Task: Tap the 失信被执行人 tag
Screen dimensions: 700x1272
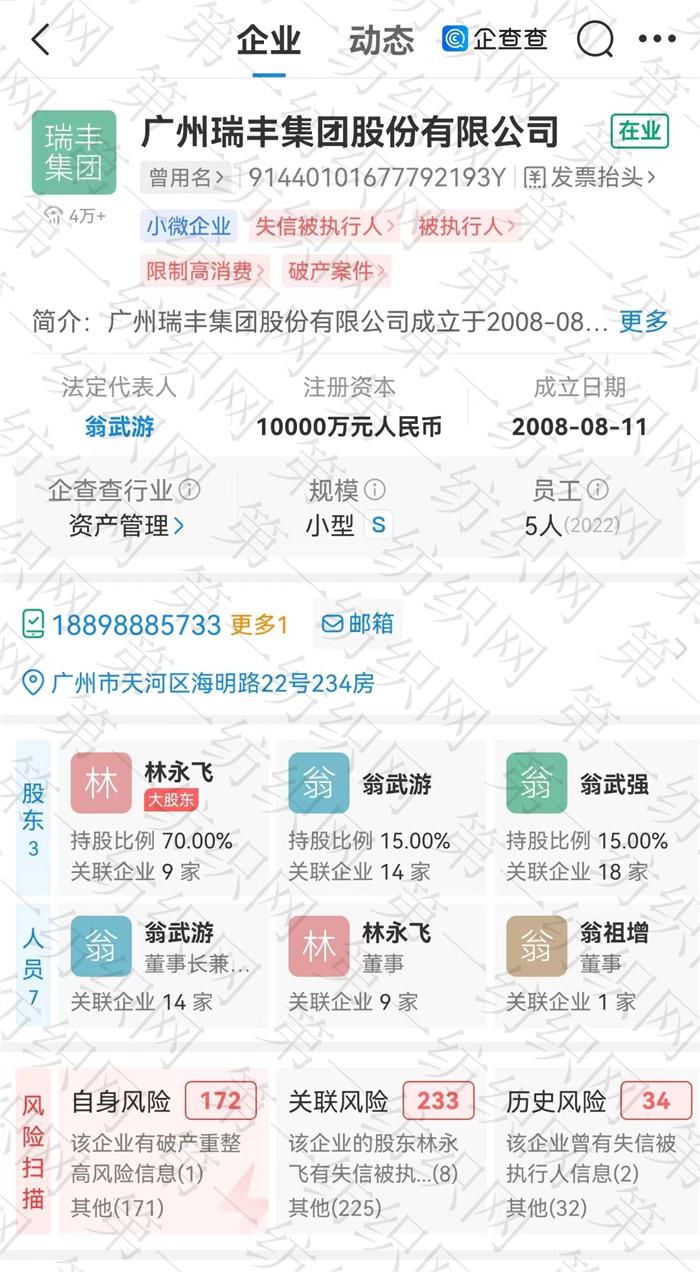Action: point(325,227)
